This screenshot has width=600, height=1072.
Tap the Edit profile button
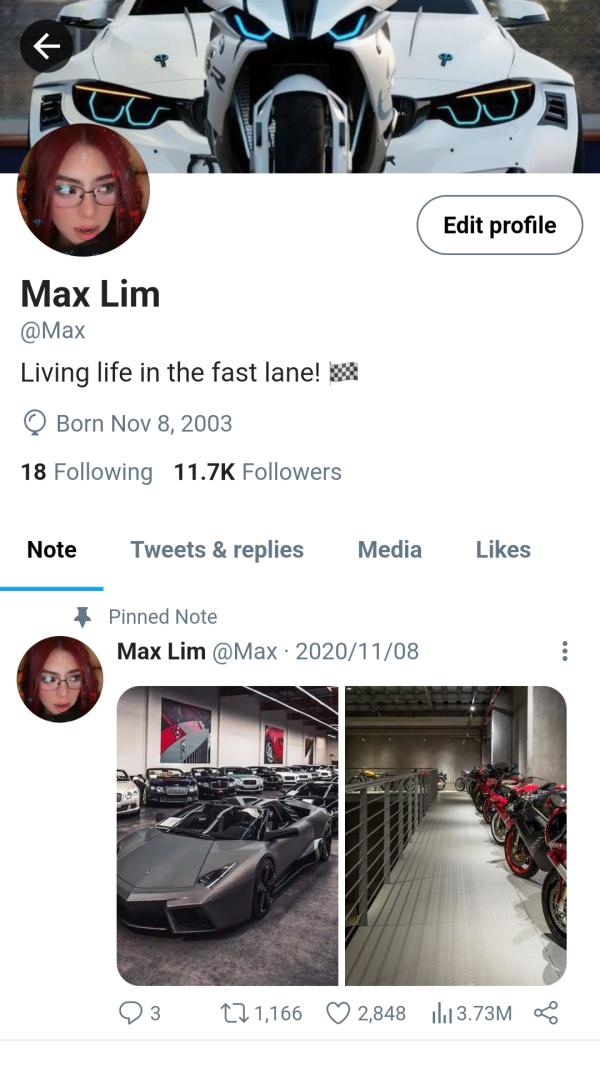click(499, 225)
